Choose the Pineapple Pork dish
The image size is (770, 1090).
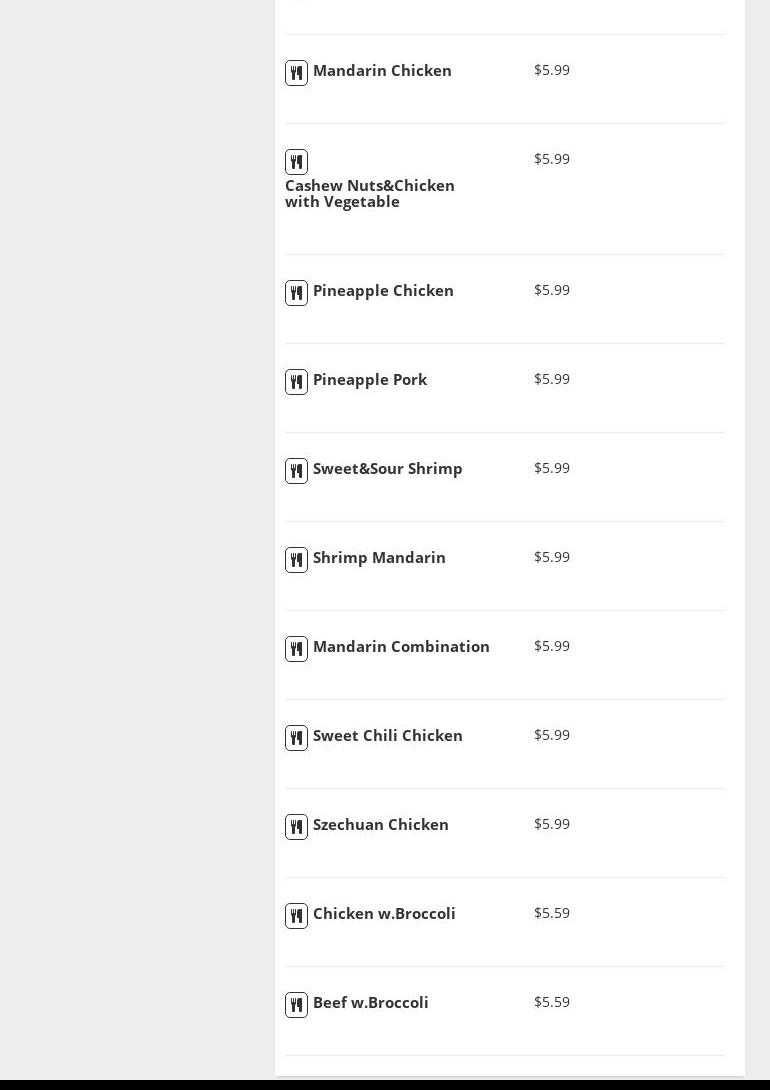click(369, 380)
